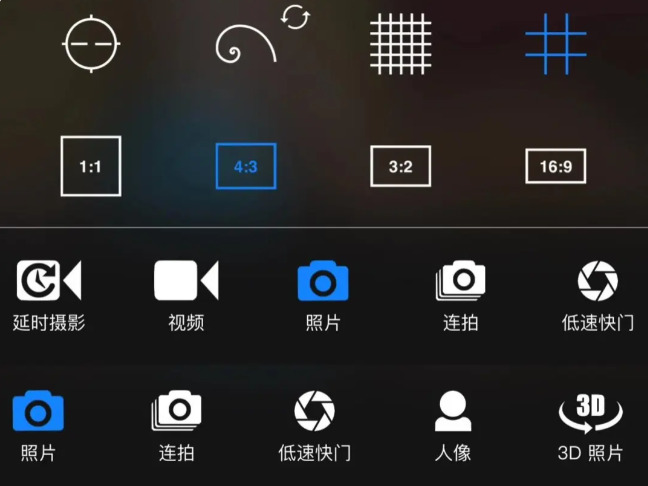Select the rule-of-thirds grid overlay
648x486 pixels.
[555, 45]
